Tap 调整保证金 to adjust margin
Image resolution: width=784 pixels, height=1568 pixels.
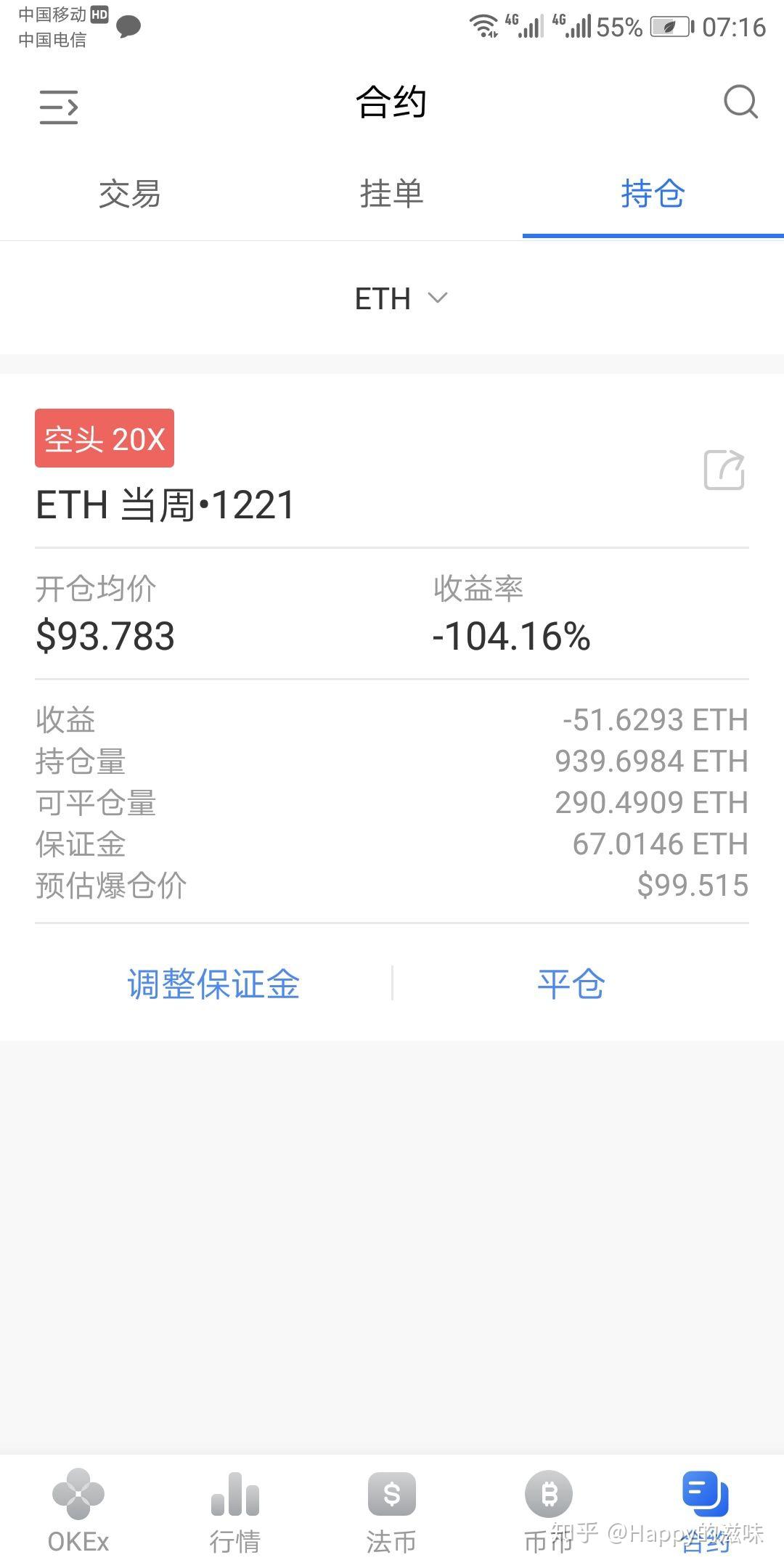(213, 984)
